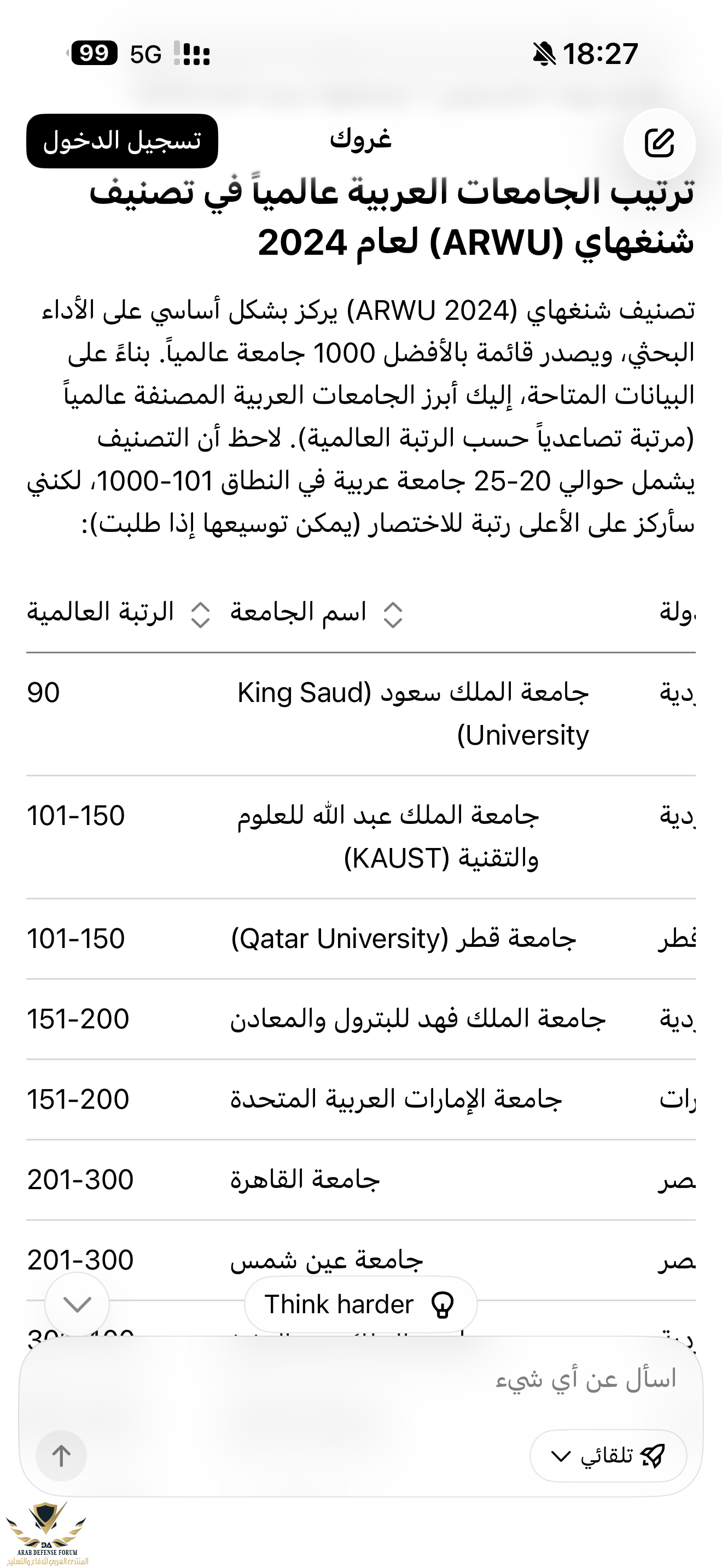Tap the تسجيل الدخول sign-in button

point(122,141)
